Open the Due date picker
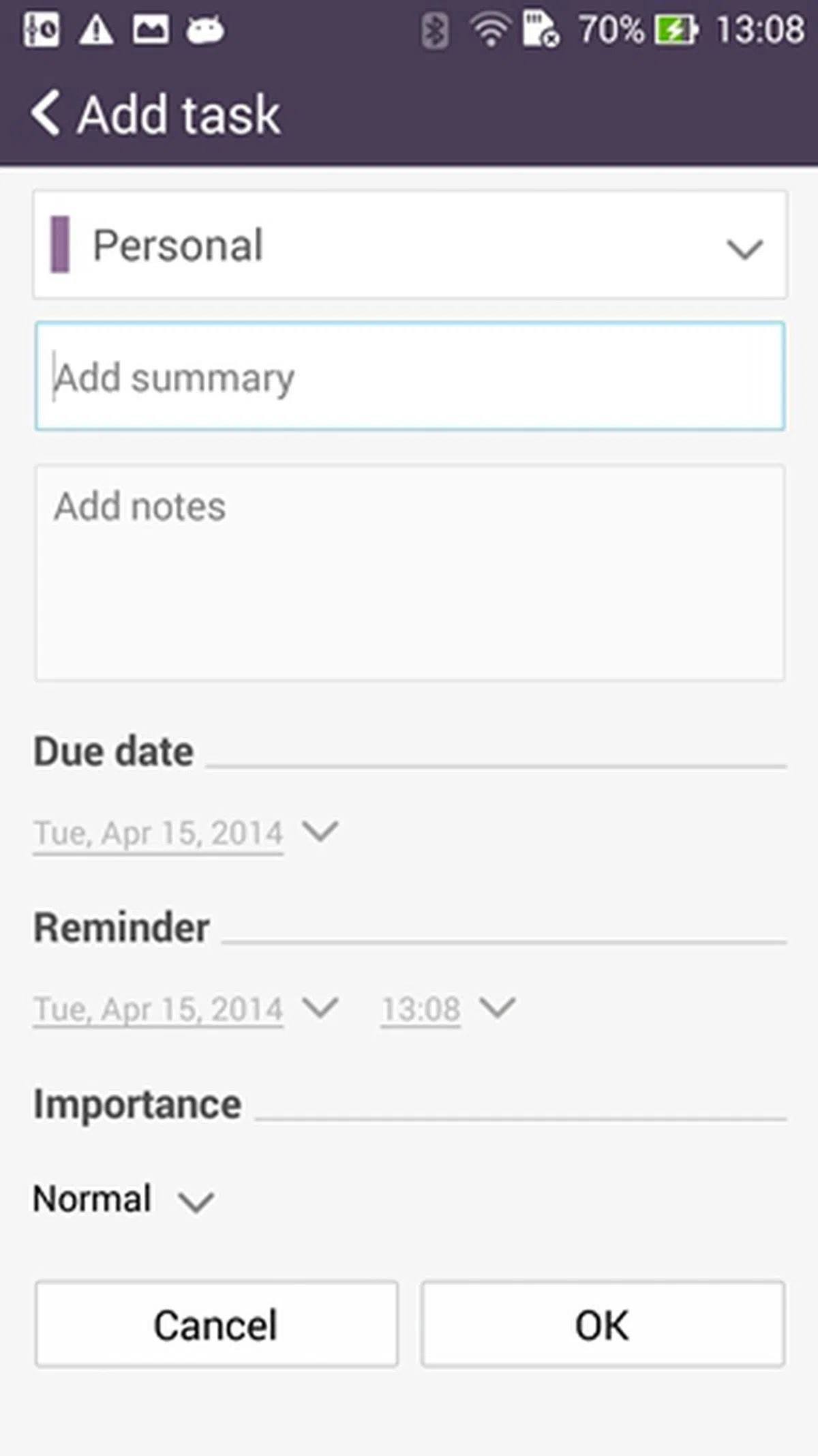The image size is (818, 1456). [184, 833]
